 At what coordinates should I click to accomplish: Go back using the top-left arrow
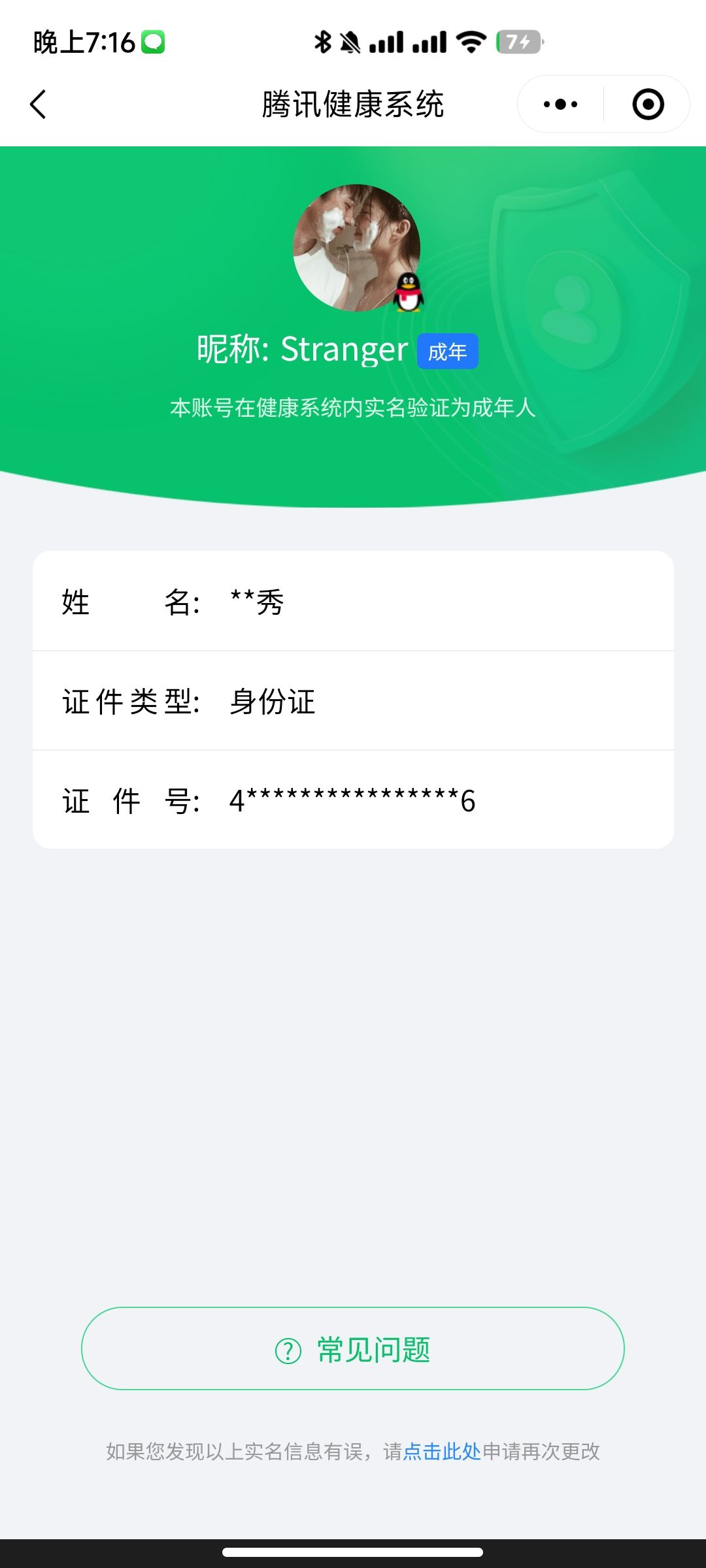point(39,105)
